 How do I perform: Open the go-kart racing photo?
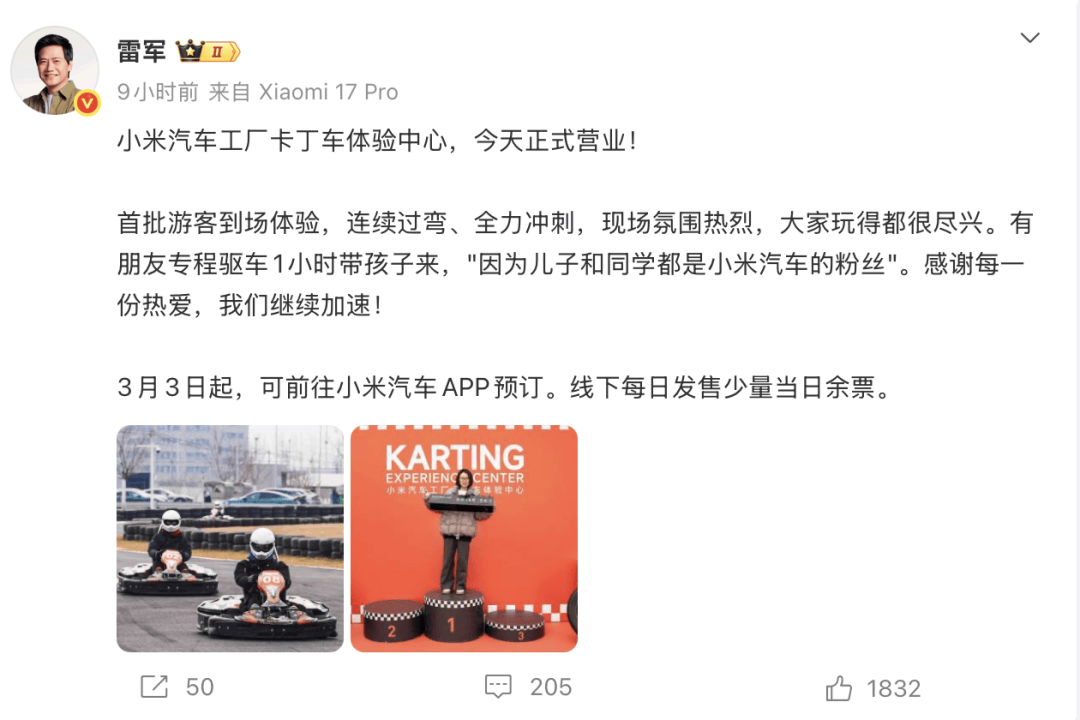pos(230,539)
